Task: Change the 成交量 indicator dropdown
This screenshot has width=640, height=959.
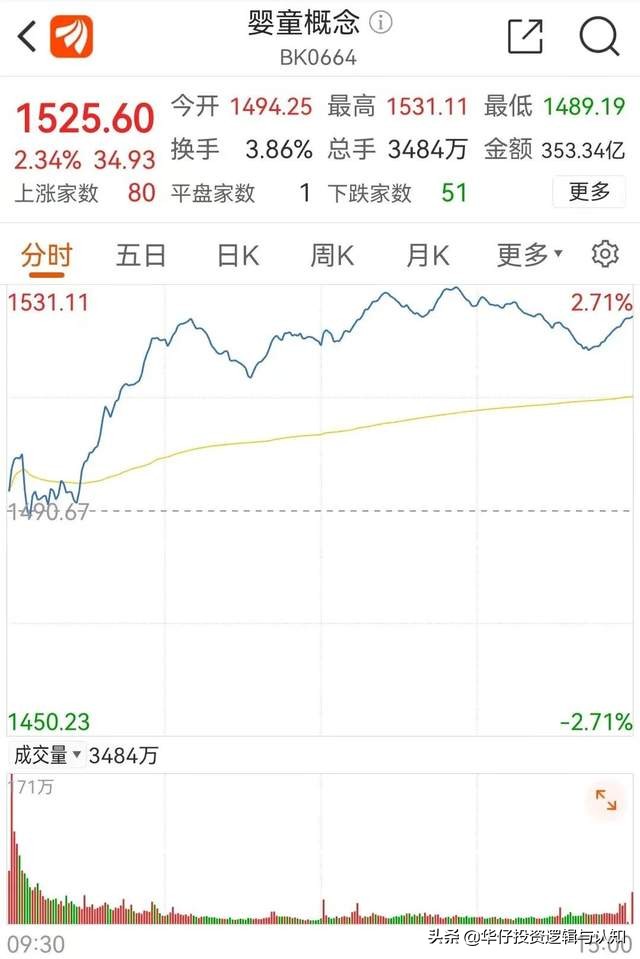Action: (x=47, y=756)
